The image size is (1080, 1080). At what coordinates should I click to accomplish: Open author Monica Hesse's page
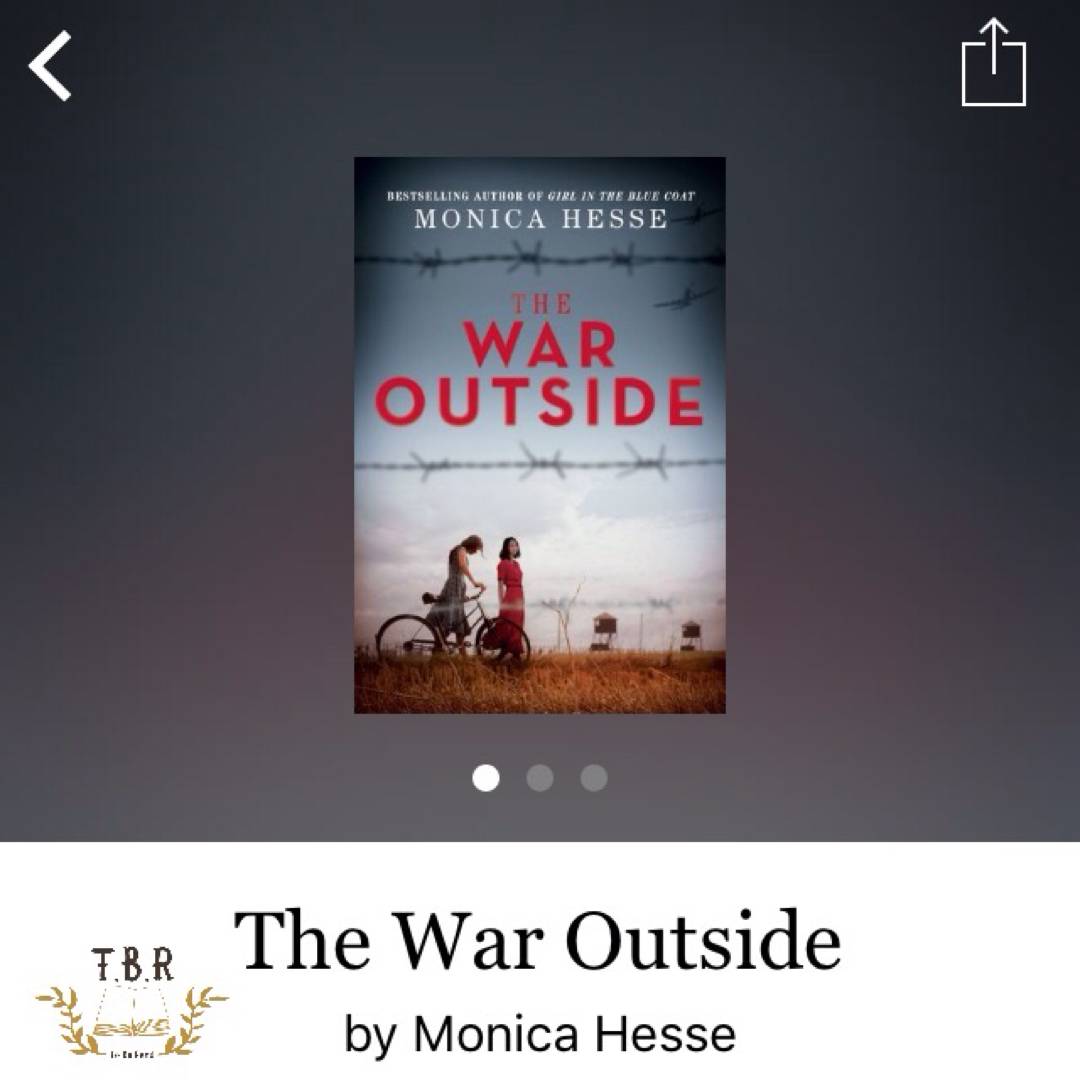pos(574,1033)
